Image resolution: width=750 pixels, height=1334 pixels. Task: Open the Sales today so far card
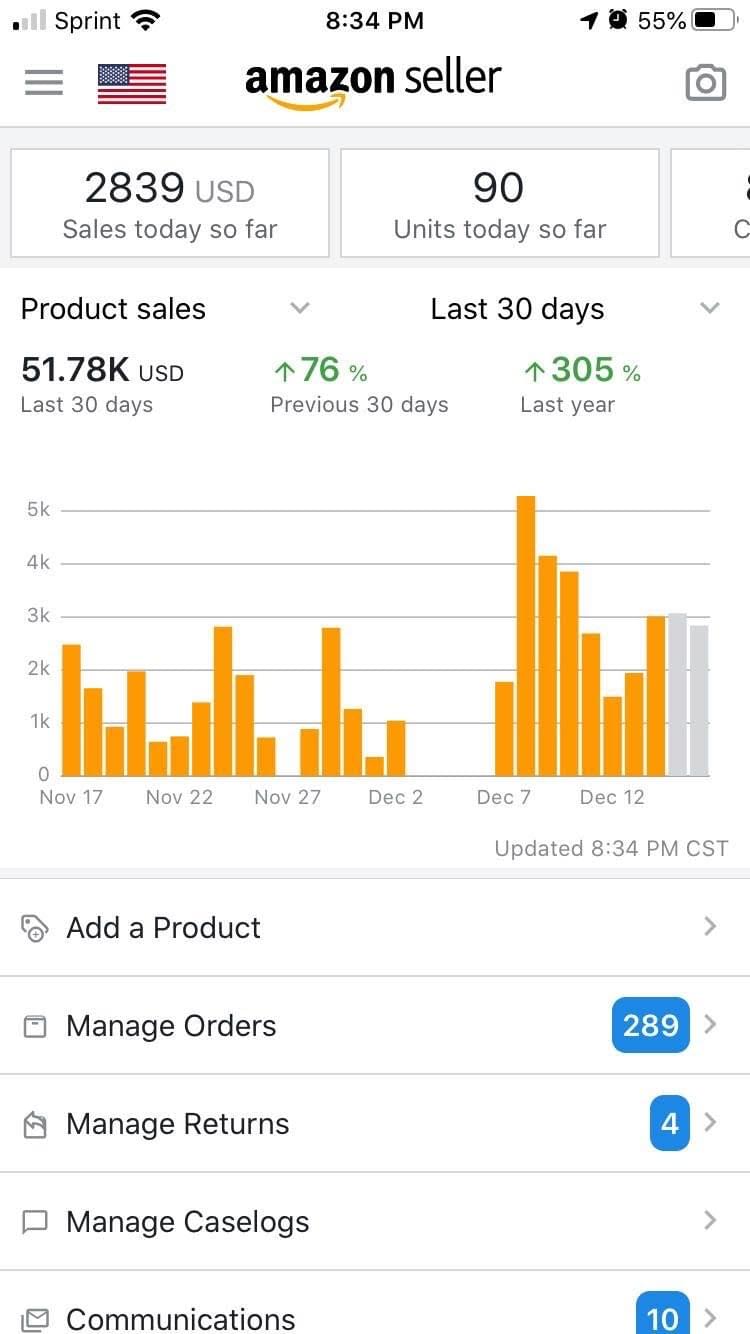pyautogui.click(x=170, y=203)
